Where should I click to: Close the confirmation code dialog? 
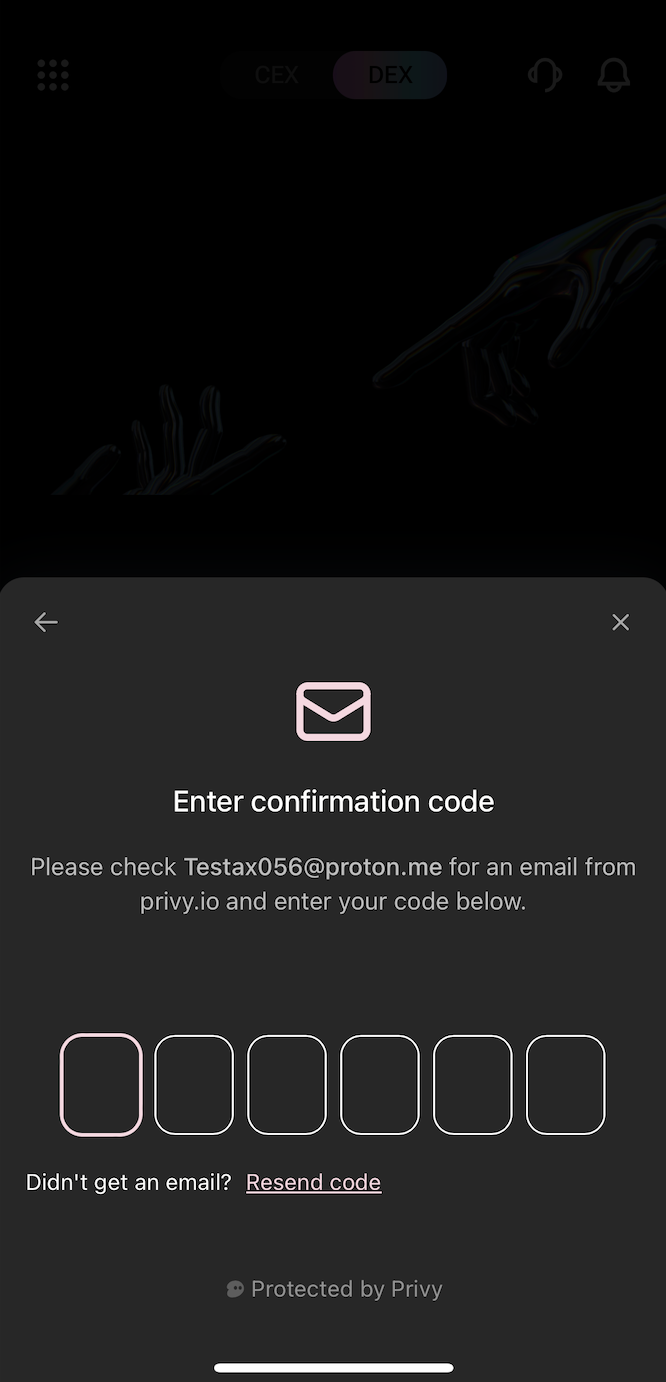[x=620, y=622]
